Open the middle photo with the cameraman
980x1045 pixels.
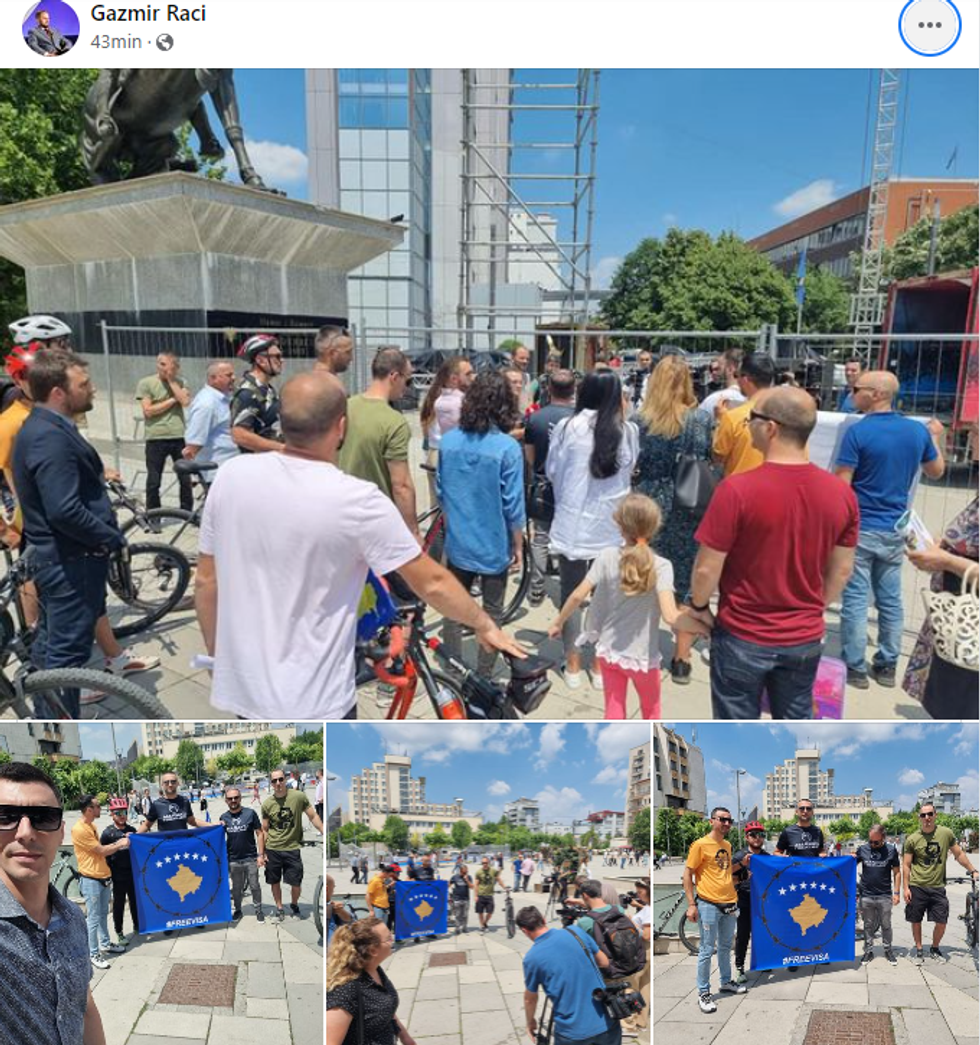tap(488, 883)
